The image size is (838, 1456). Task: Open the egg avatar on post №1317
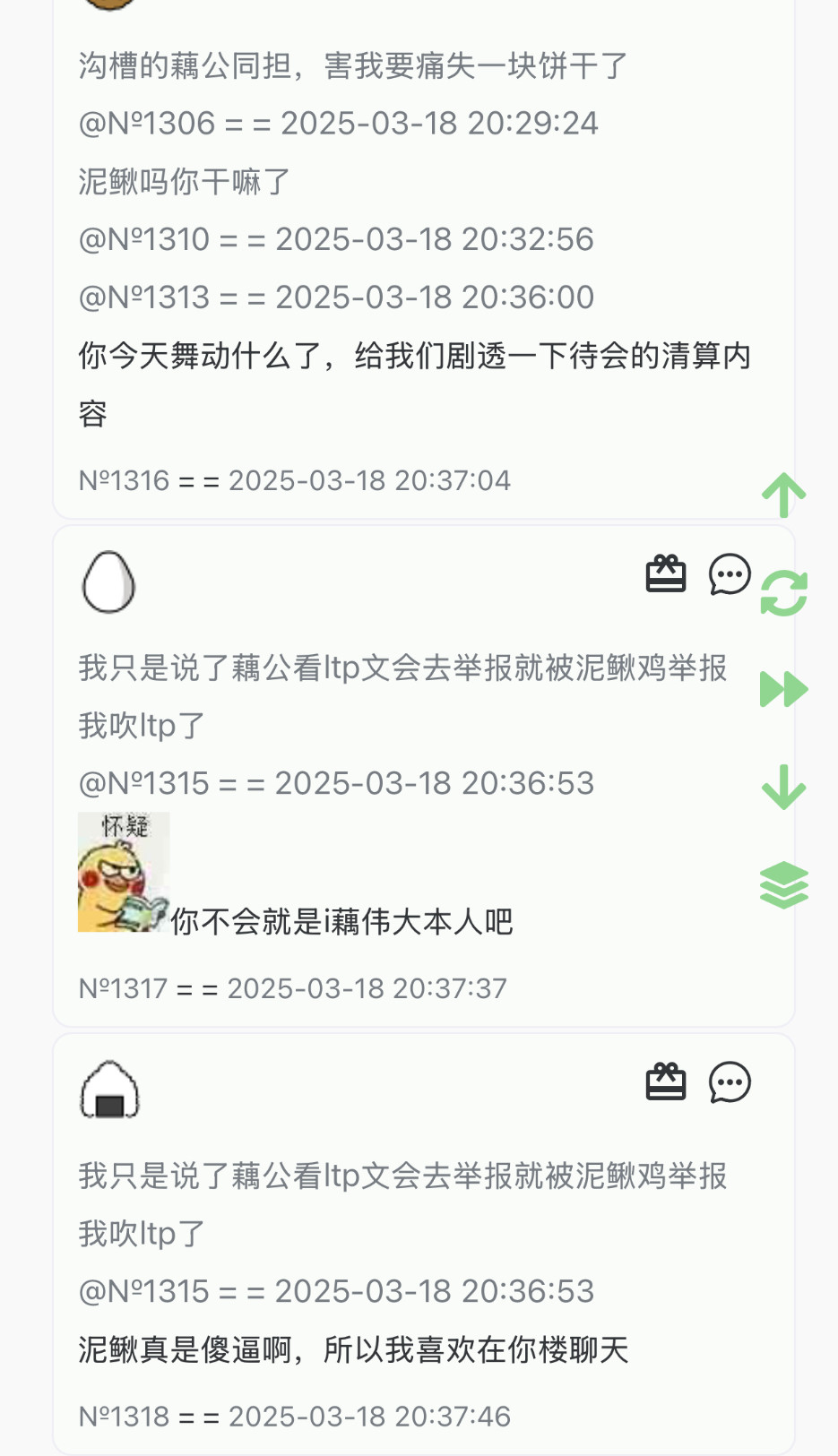point(108,582)
